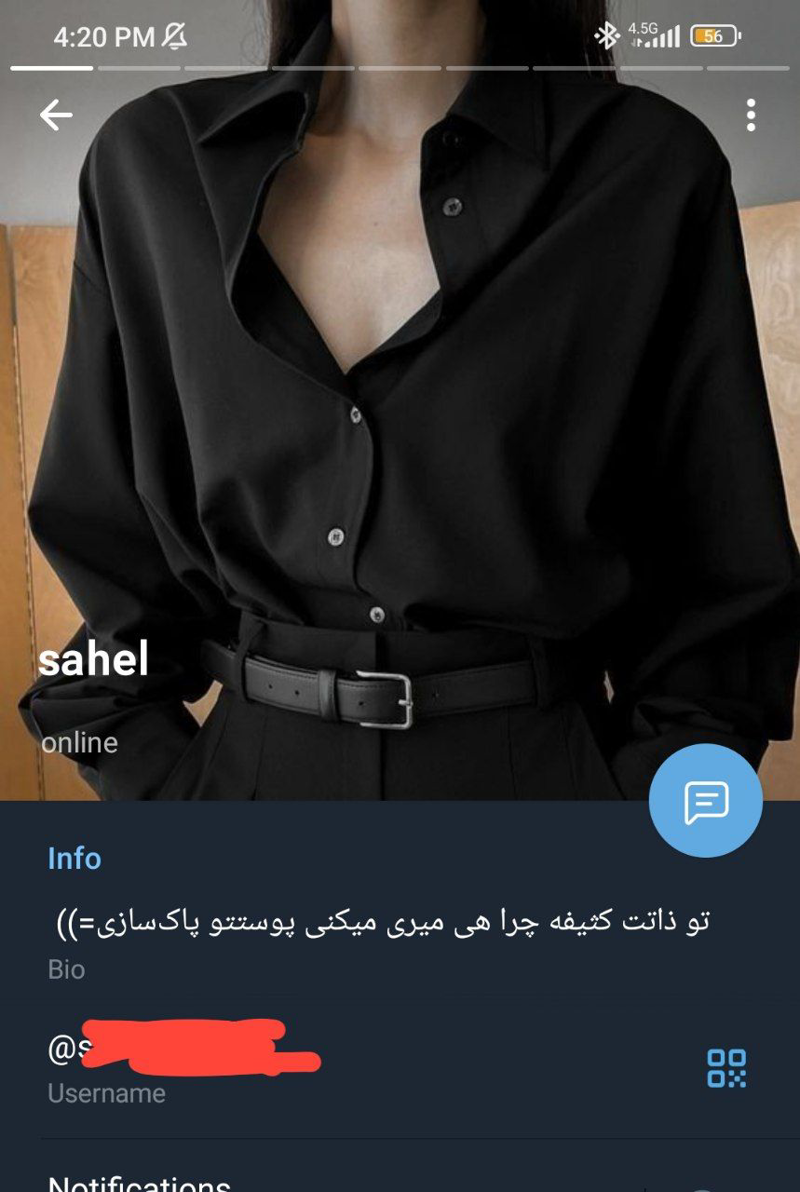Open the three-dot overflow menu
Image resolution: width=800 pixels, height=1192 pixels.
pyautogui.click(x=750, y=116)
